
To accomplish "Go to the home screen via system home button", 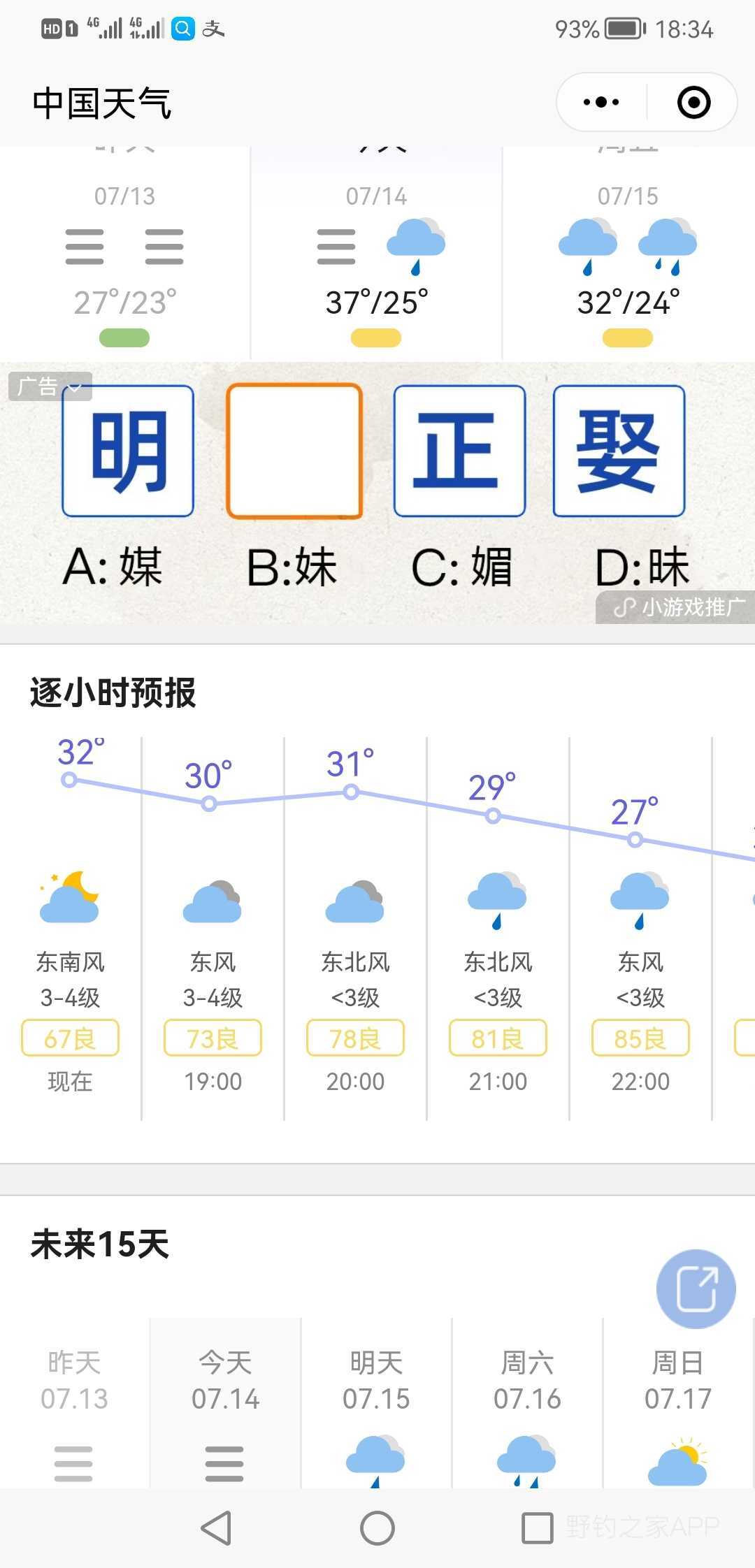I will point(377,1527).
